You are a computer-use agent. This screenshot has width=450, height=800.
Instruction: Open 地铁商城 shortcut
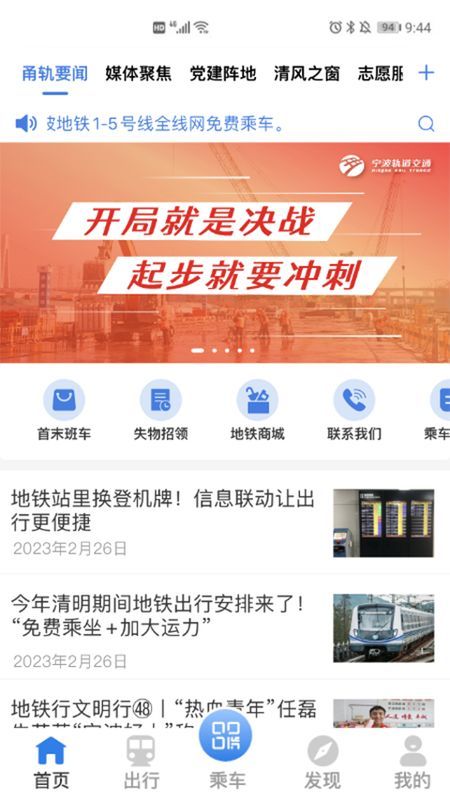pos(258,411)
